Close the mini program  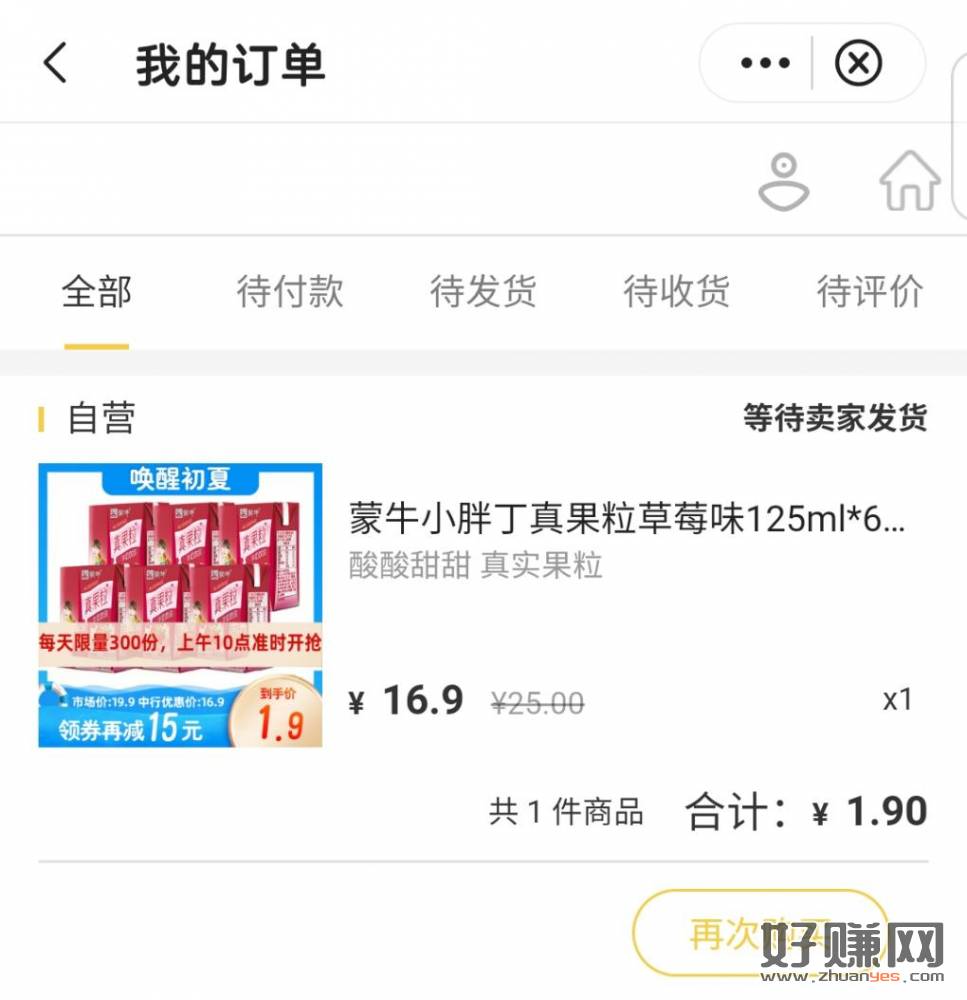pyautogui.click(x=858, y=64)
